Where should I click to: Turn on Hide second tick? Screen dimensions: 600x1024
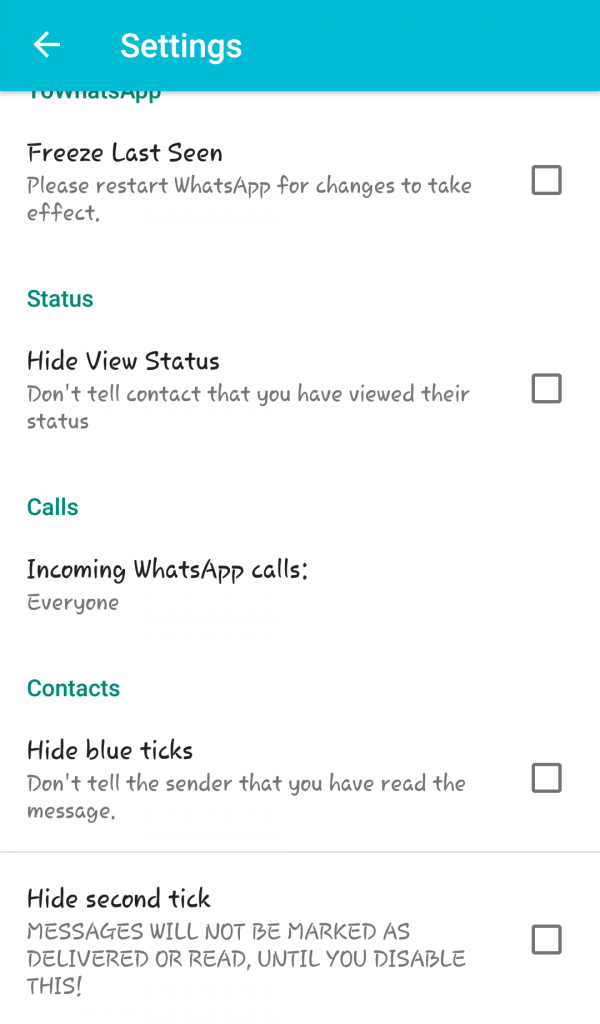pyautogui.click(x=546, y=940)
